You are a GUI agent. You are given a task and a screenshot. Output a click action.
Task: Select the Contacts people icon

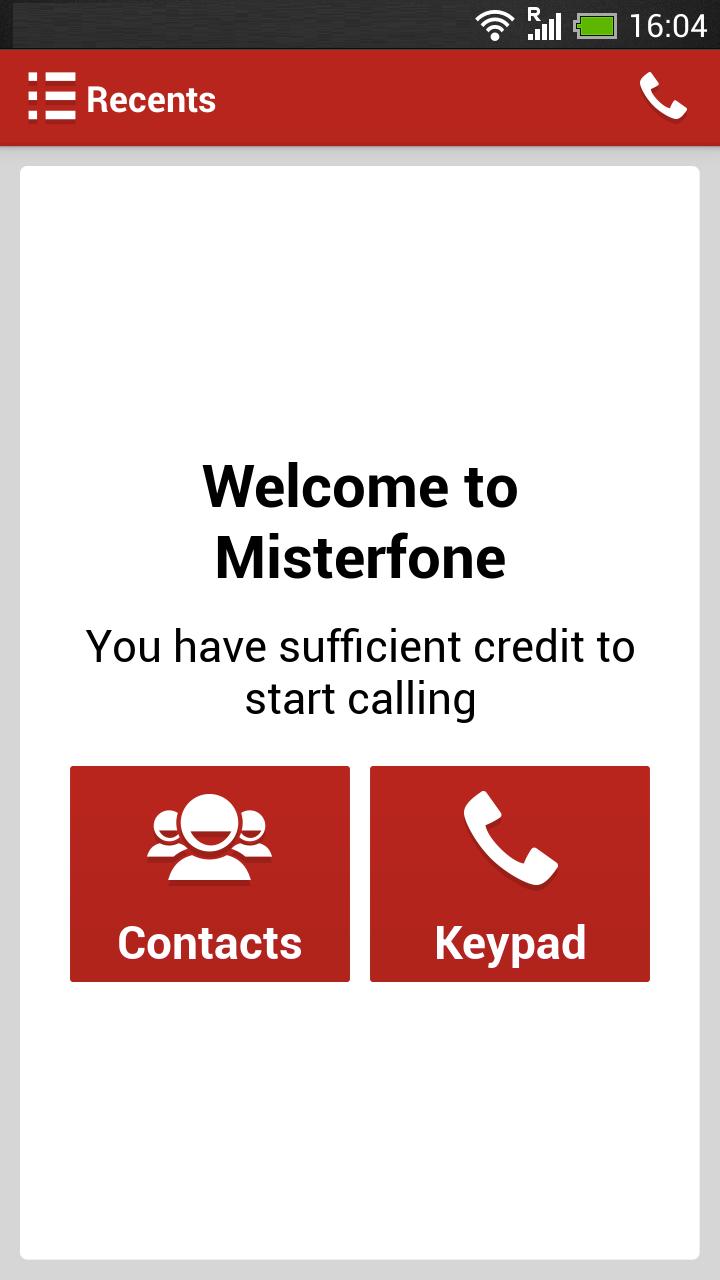pos(209,837)
